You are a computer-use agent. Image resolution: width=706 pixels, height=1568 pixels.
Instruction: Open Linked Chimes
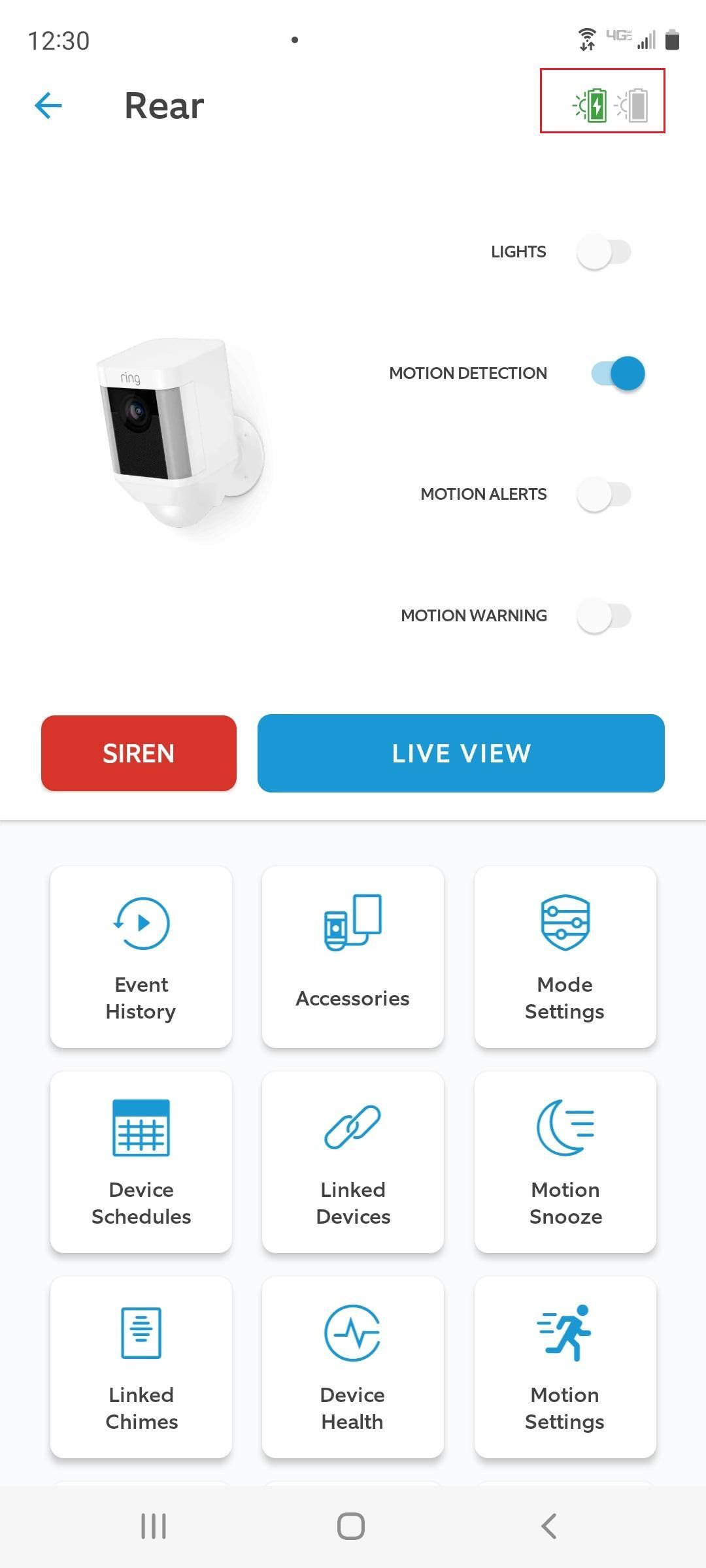[141, 1367]
